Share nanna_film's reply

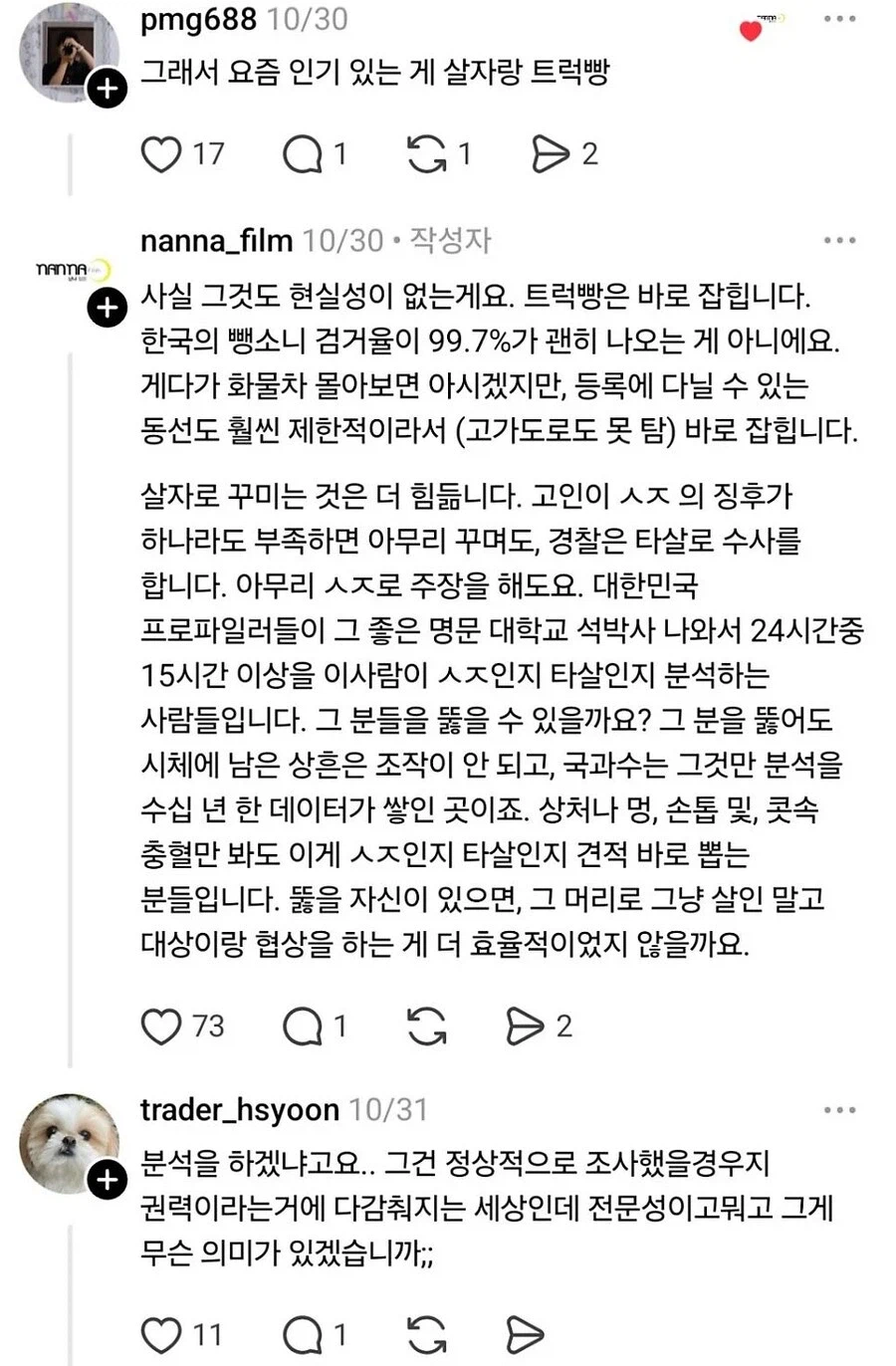click(x=525, y=1026)
